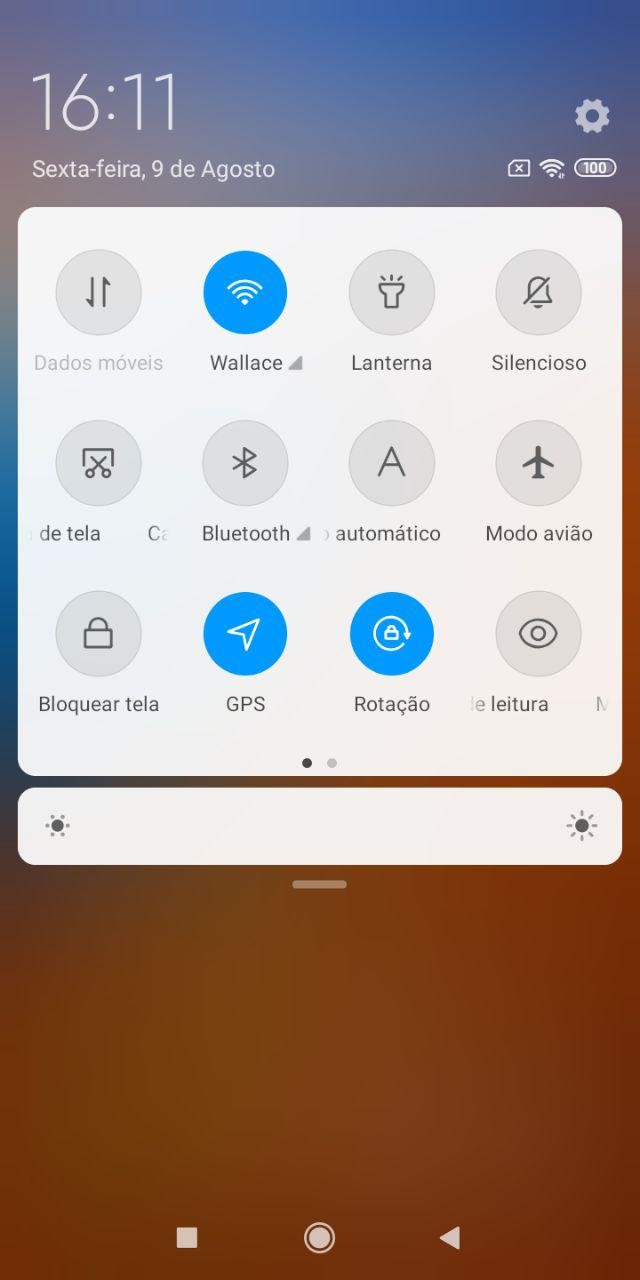Image resolution: width=640 pixels, height=1280 pixels.
Task: Toggle Dados móveis mobile data
Action: (x=98, y=292)
